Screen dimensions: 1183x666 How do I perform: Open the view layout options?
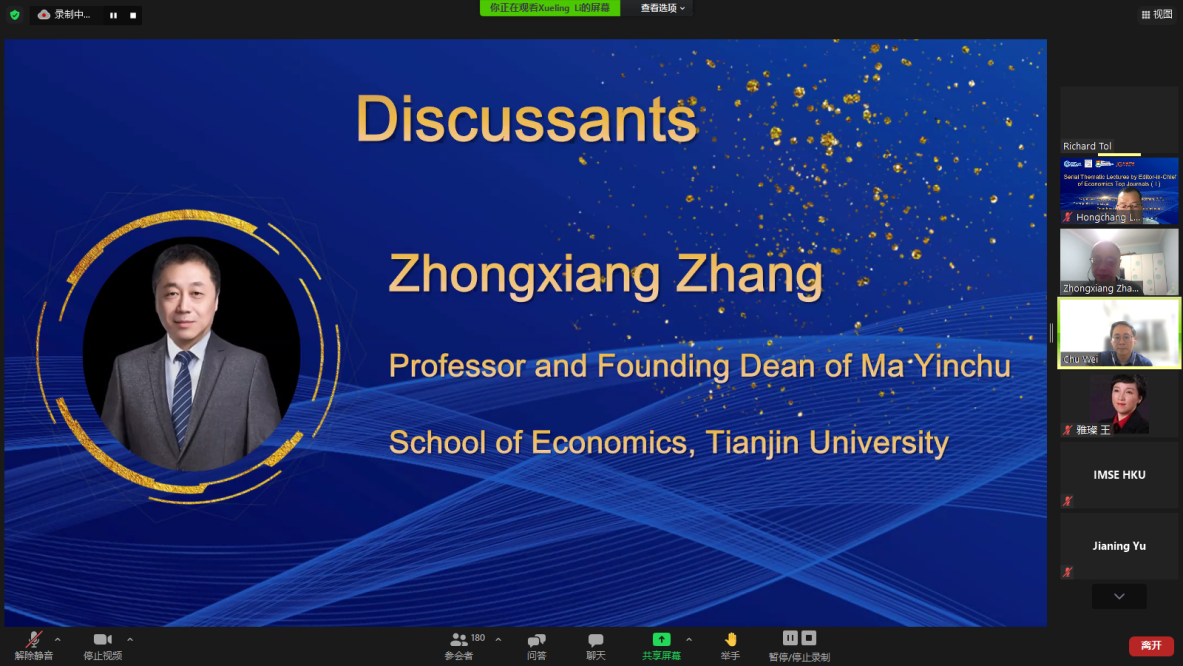[1156, 14]
